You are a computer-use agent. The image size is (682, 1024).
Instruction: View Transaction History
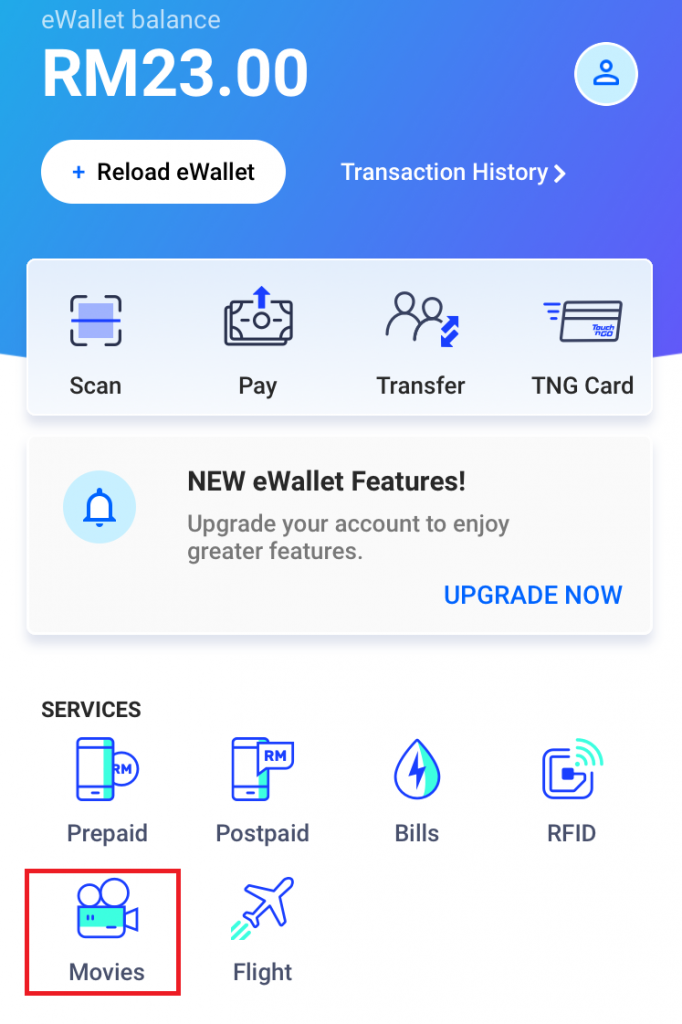click(x=453, y=173)
